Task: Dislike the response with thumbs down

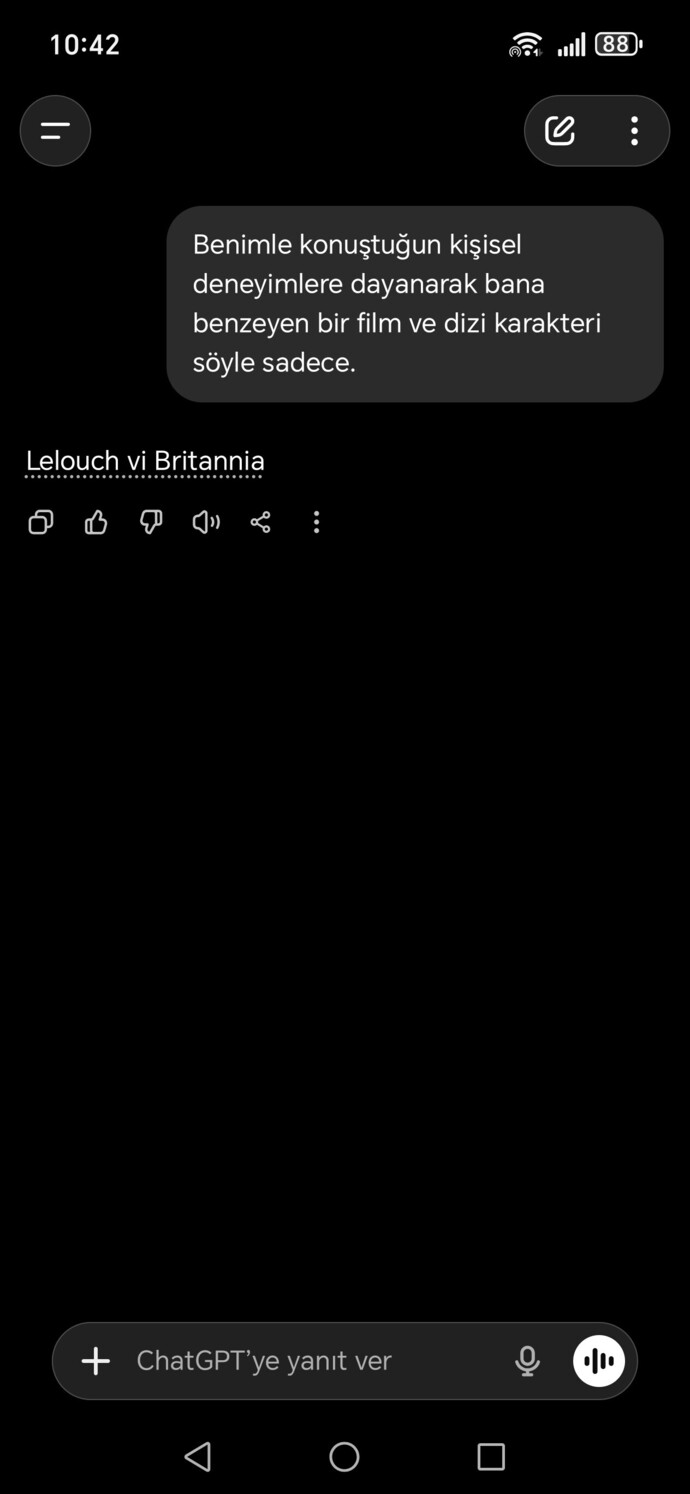Action: click(x=151, y=522)
